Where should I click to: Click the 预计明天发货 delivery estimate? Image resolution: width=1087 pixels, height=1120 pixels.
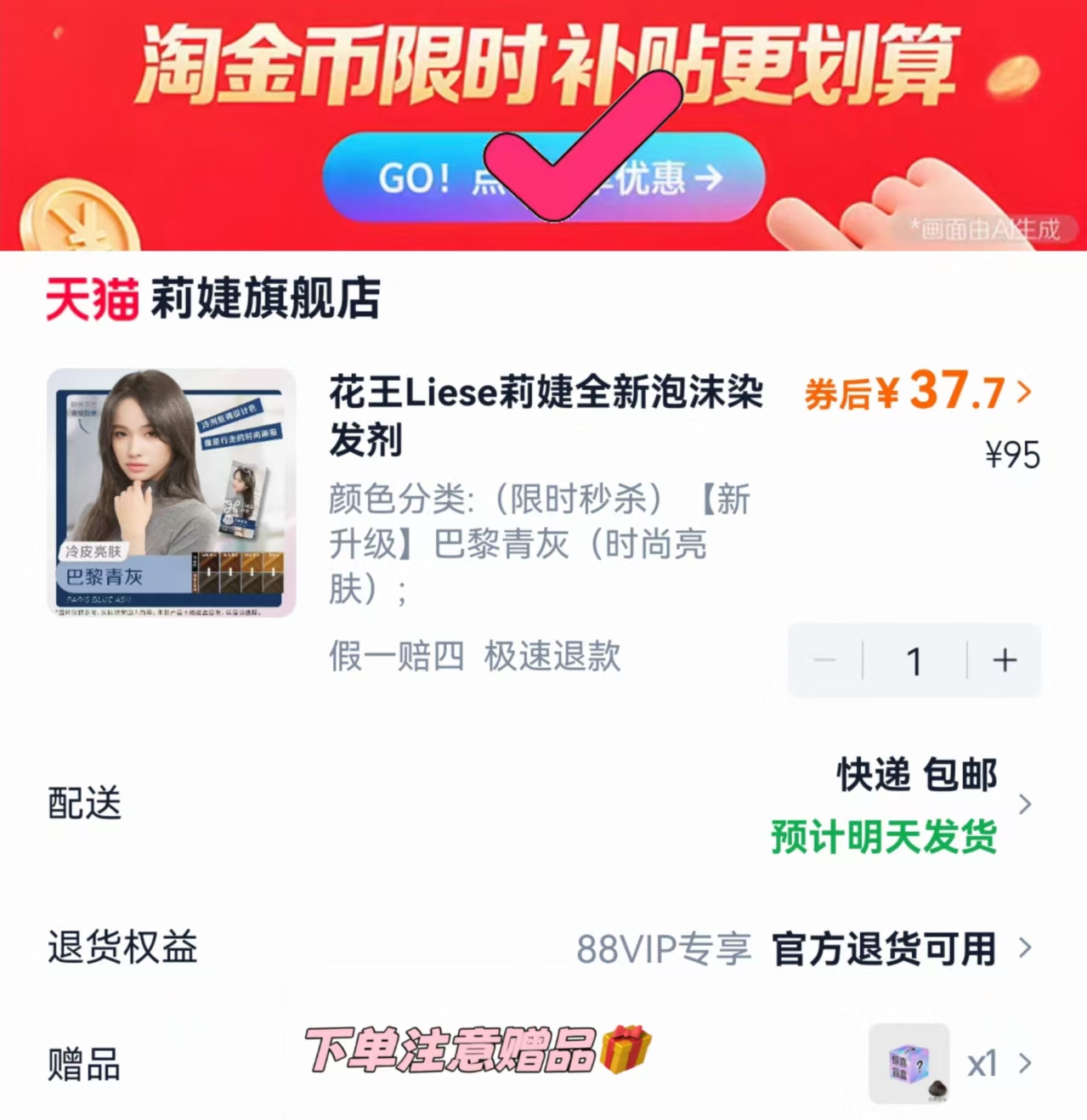coord(884,838)
